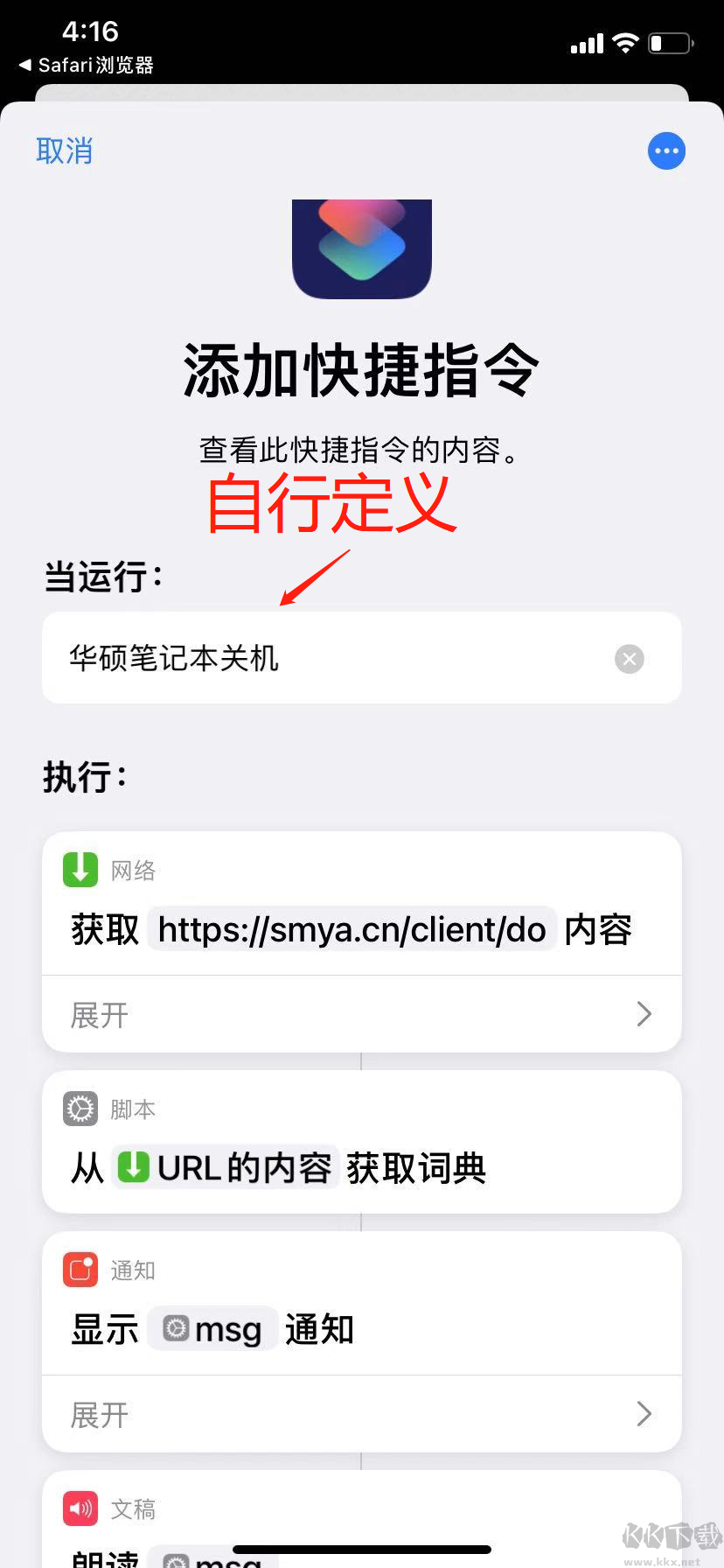The width and height of the screenshot is (724, 1568).
Task: Tap the battery indicator in the status bar
Action: (669, 42)
